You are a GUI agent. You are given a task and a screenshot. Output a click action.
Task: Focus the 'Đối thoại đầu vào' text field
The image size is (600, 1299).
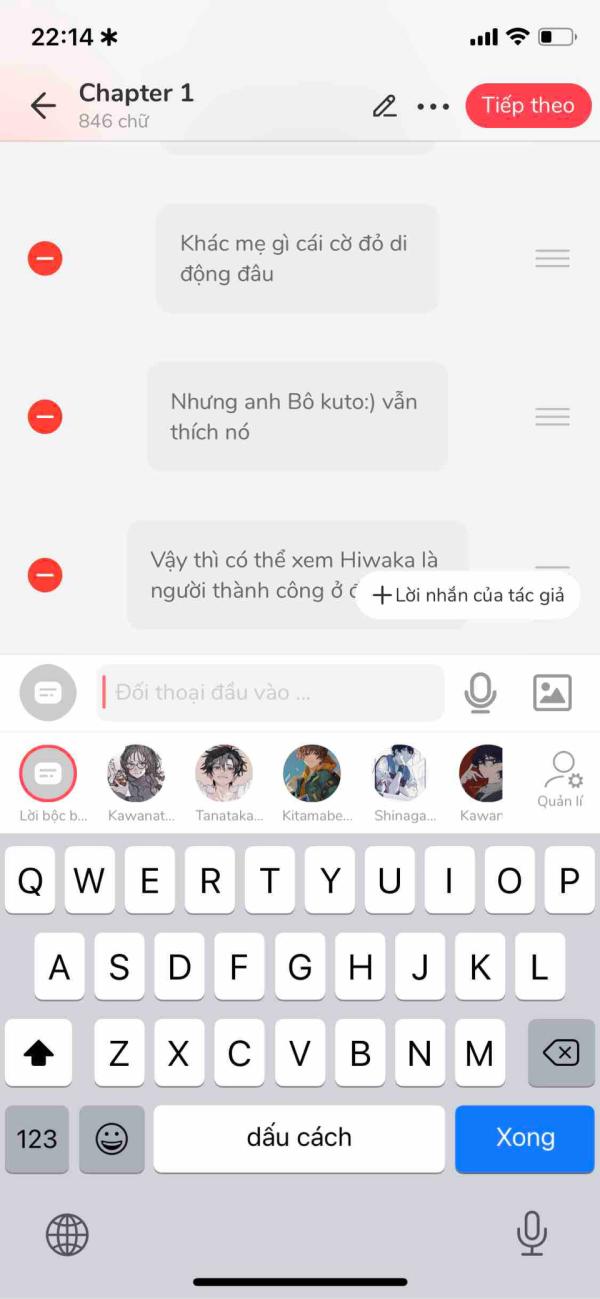click(270, 692)
